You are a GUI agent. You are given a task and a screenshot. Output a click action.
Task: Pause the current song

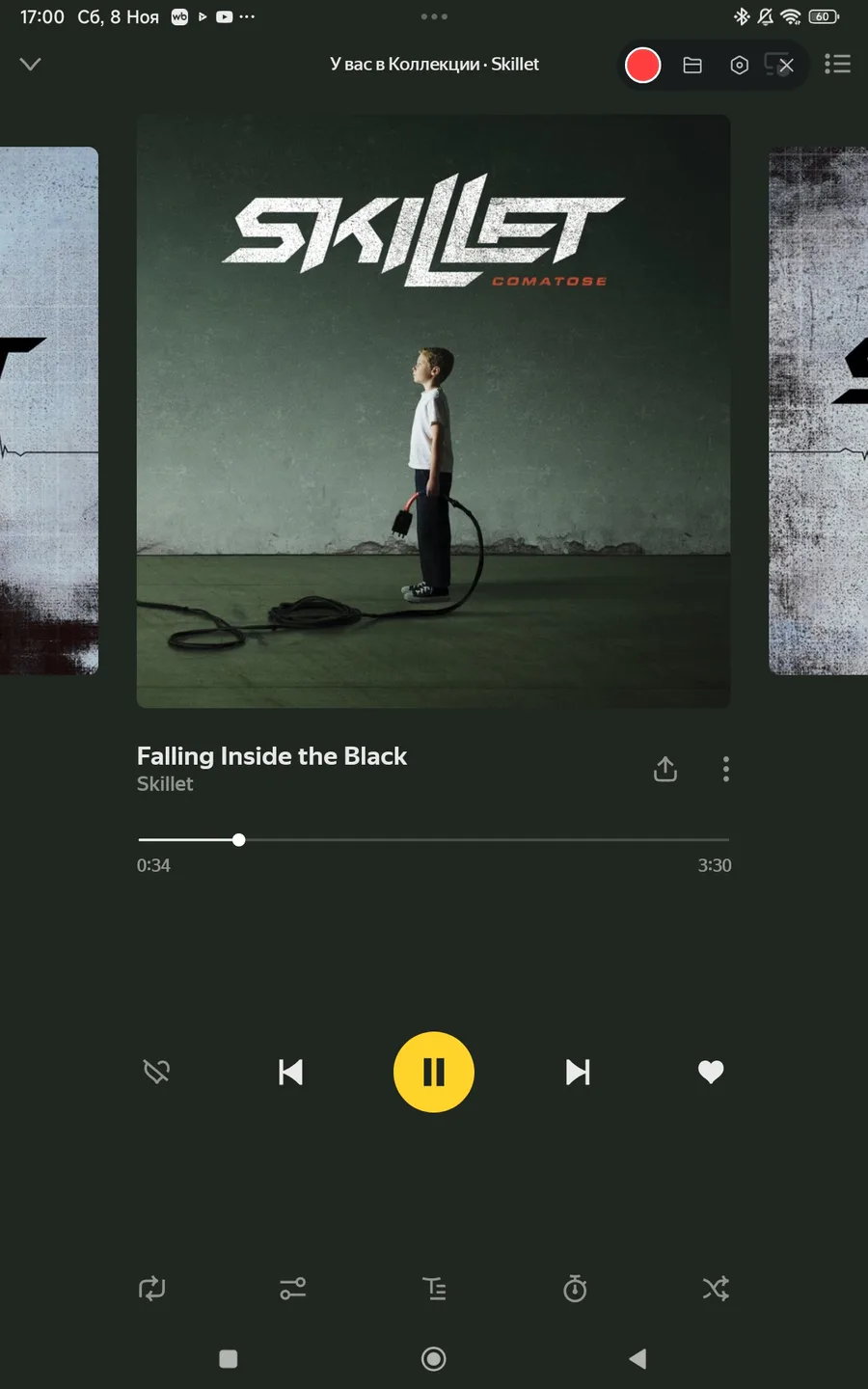(434, 1072)
